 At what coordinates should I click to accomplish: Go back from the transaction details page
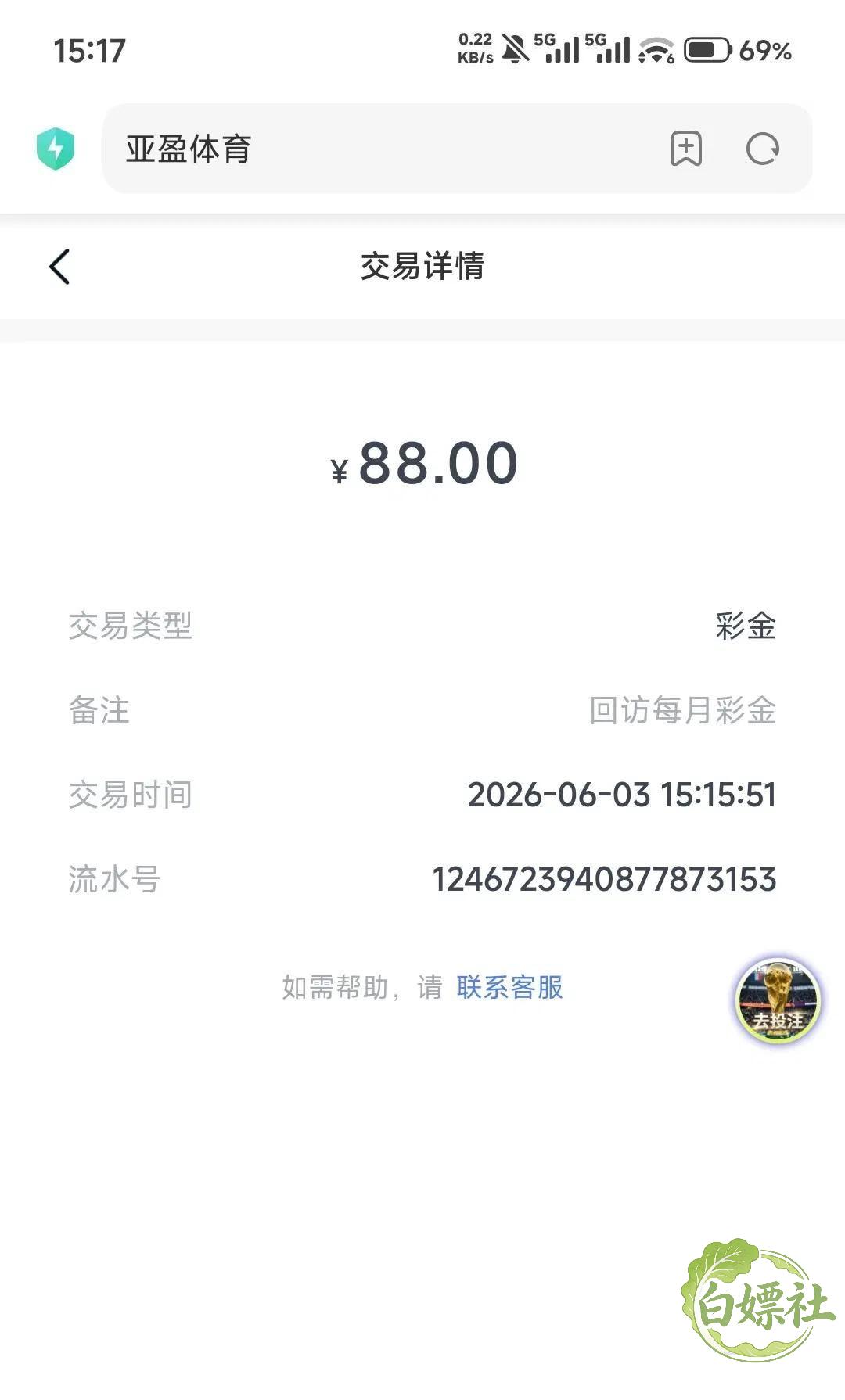tap(59, 267)
